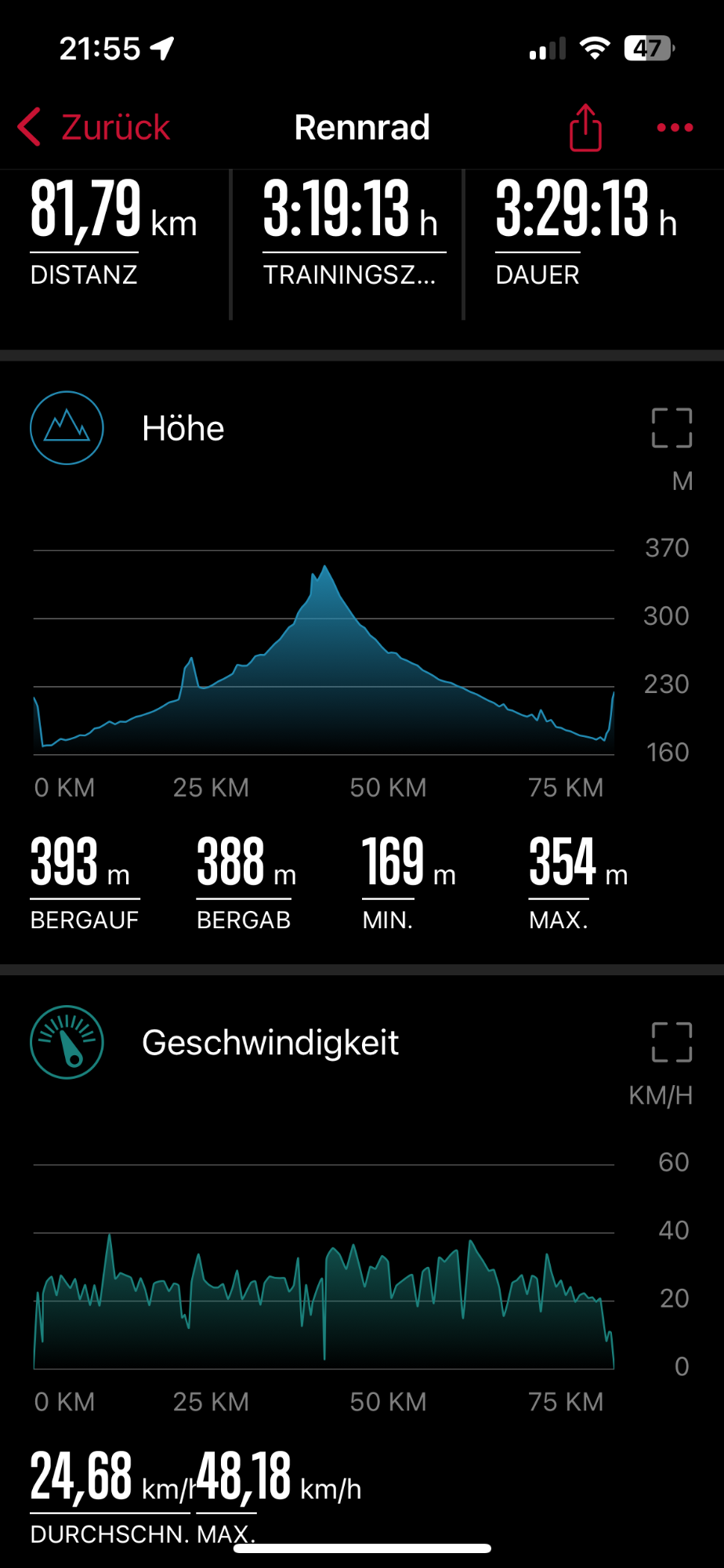Go back with the Zurück button
This screenshot has width=724, height=1568.
coord(94,128)
